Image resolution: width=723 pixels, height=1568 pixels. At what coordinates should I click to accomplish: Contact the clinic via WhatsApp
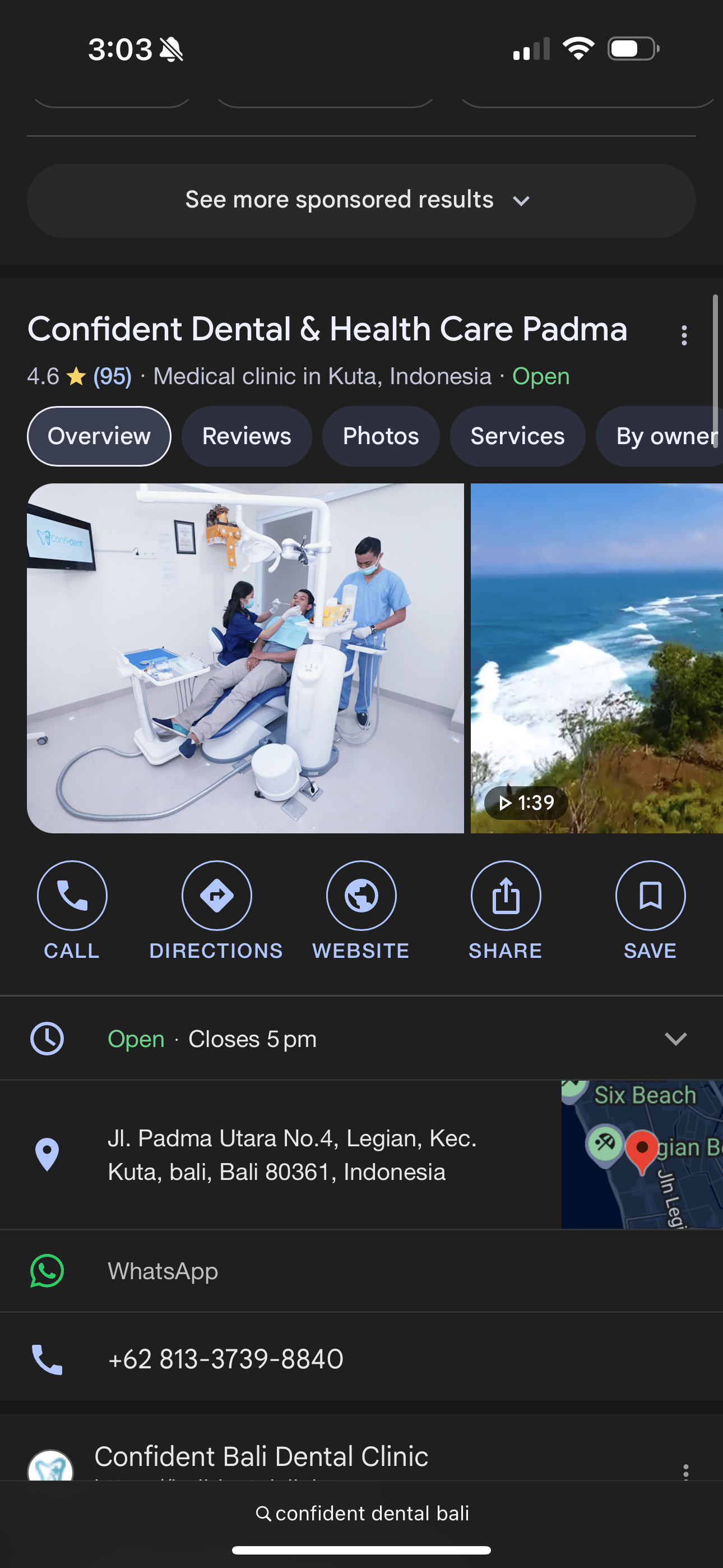pos(361,1271)
